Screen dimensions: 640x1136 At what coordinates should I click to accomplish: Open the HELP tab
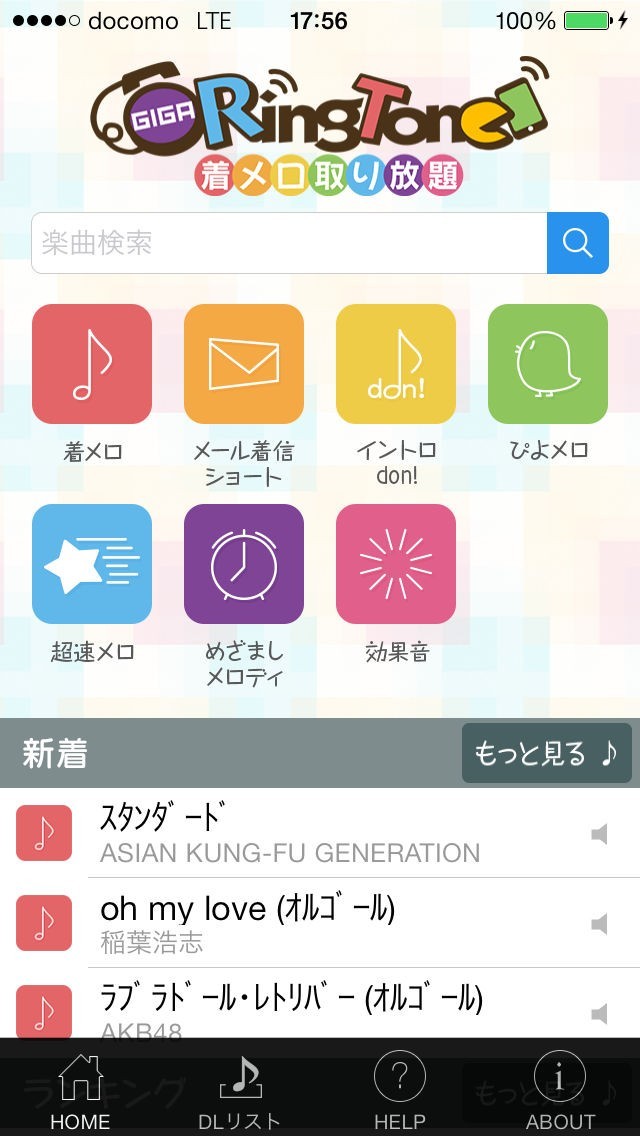tap(400, 1090)
